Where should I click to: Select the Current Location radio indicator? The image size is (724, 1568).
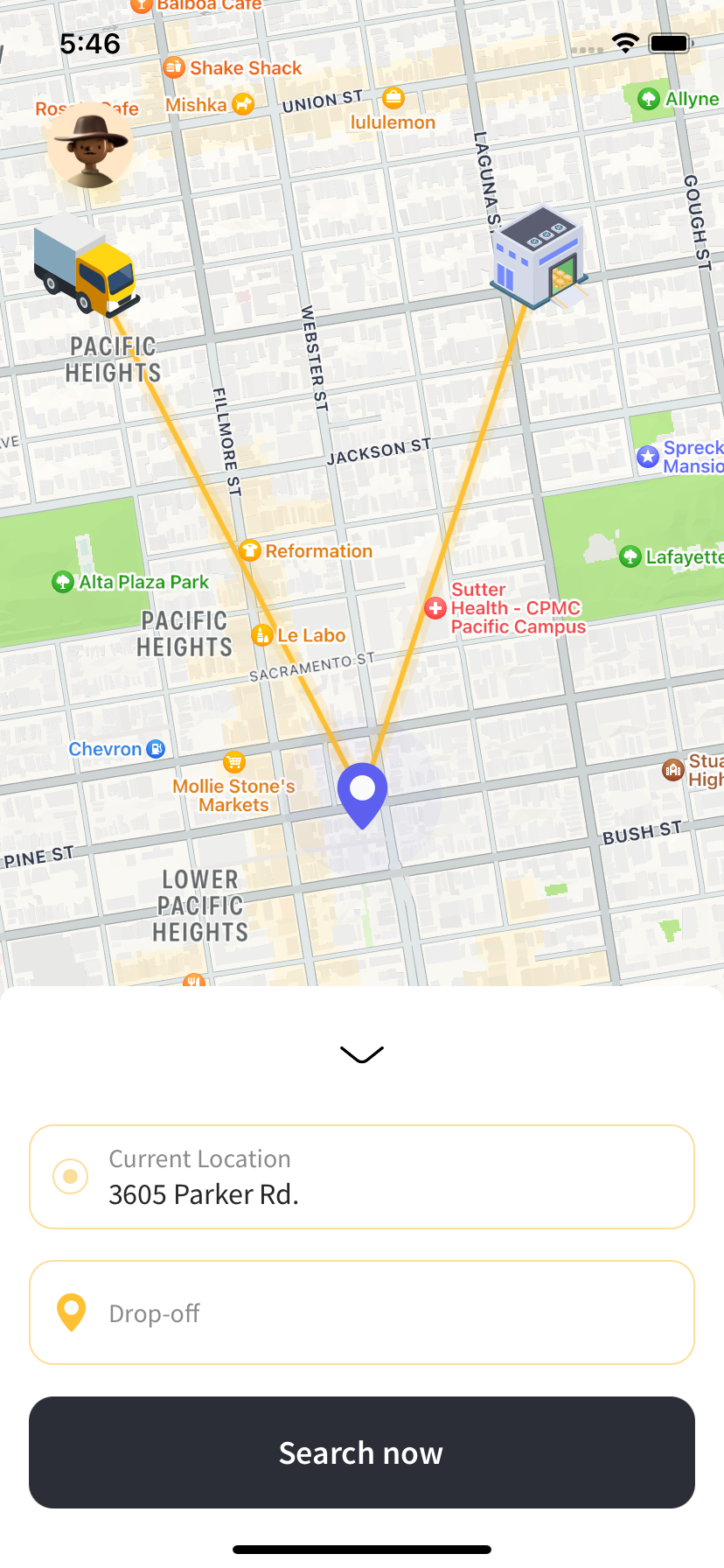tap(70, 1176)
